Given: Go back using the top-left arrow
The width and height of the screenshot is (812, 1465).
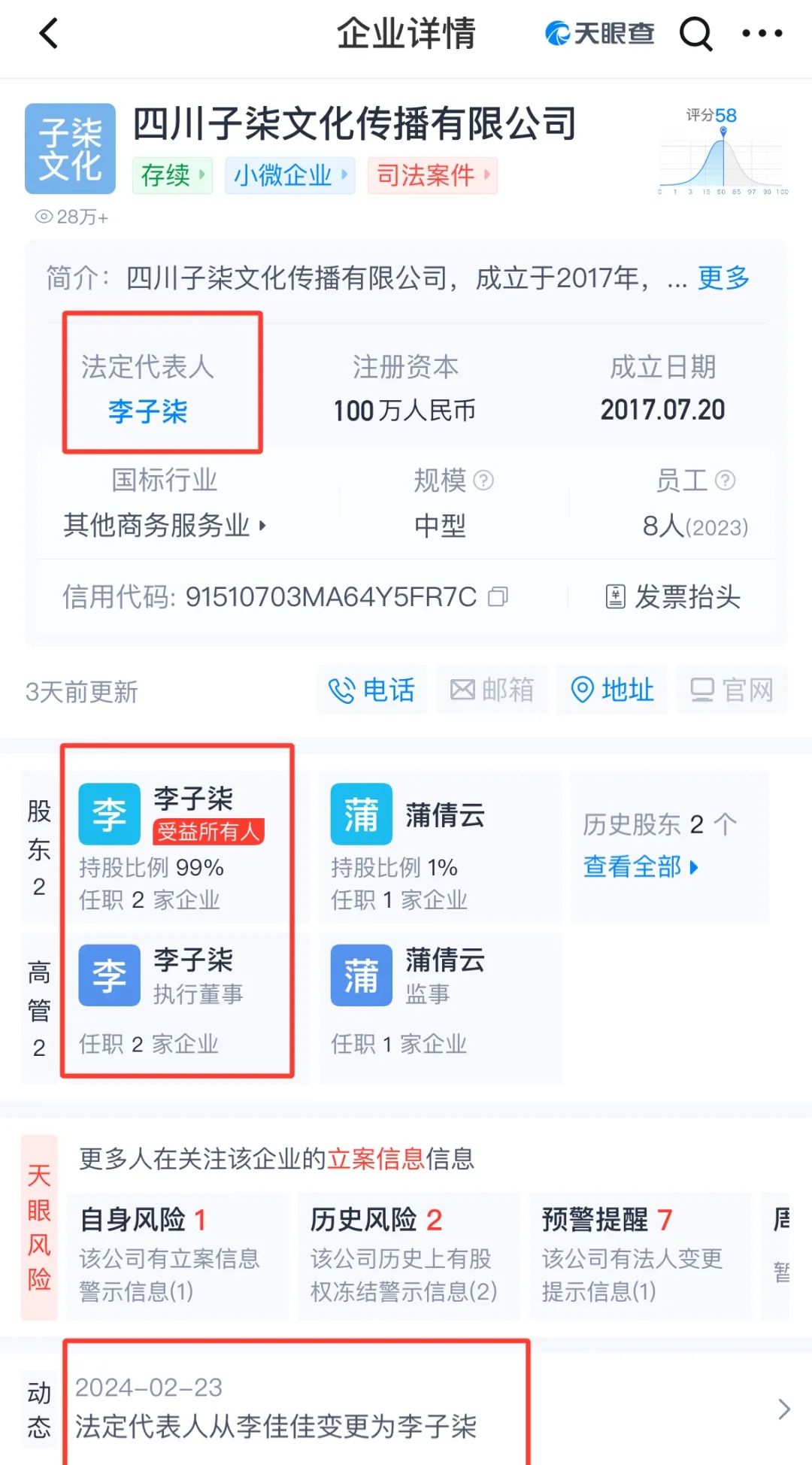Looking at the screenshot, I should pos(49,34).
